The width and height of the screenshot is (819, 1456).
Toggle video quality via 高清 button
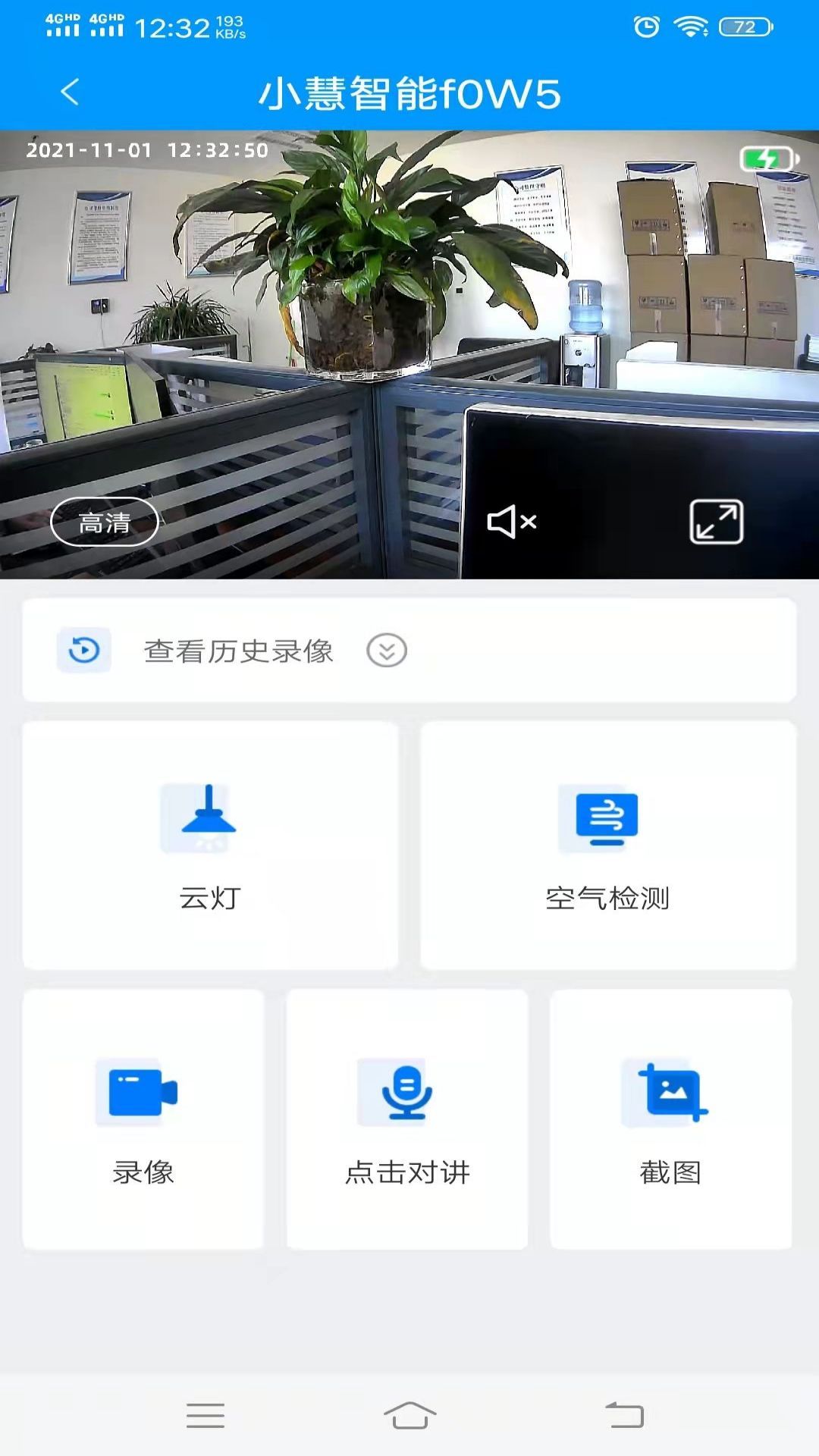[x=106, y=521]
